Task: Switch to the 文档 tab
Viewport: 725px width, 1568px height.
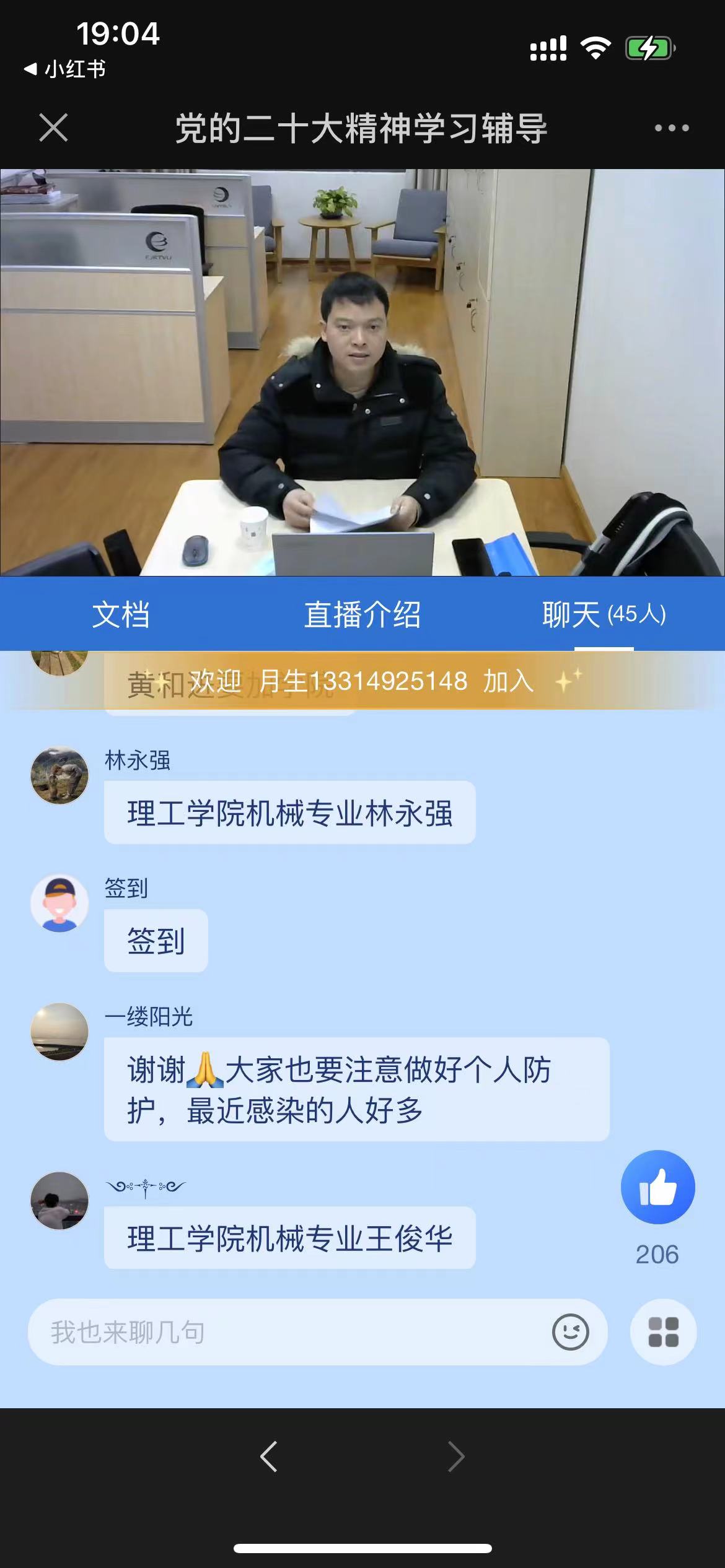Action: click(121, 614)
